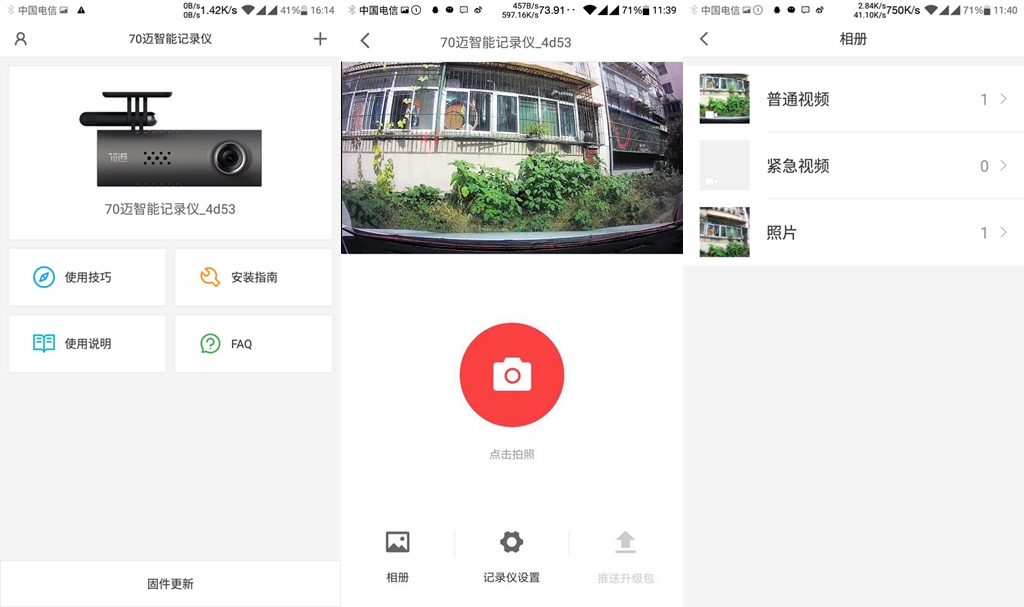Open 普通视频 normal videos
The height and width of the screenshot is (607, 1024).
853,99
